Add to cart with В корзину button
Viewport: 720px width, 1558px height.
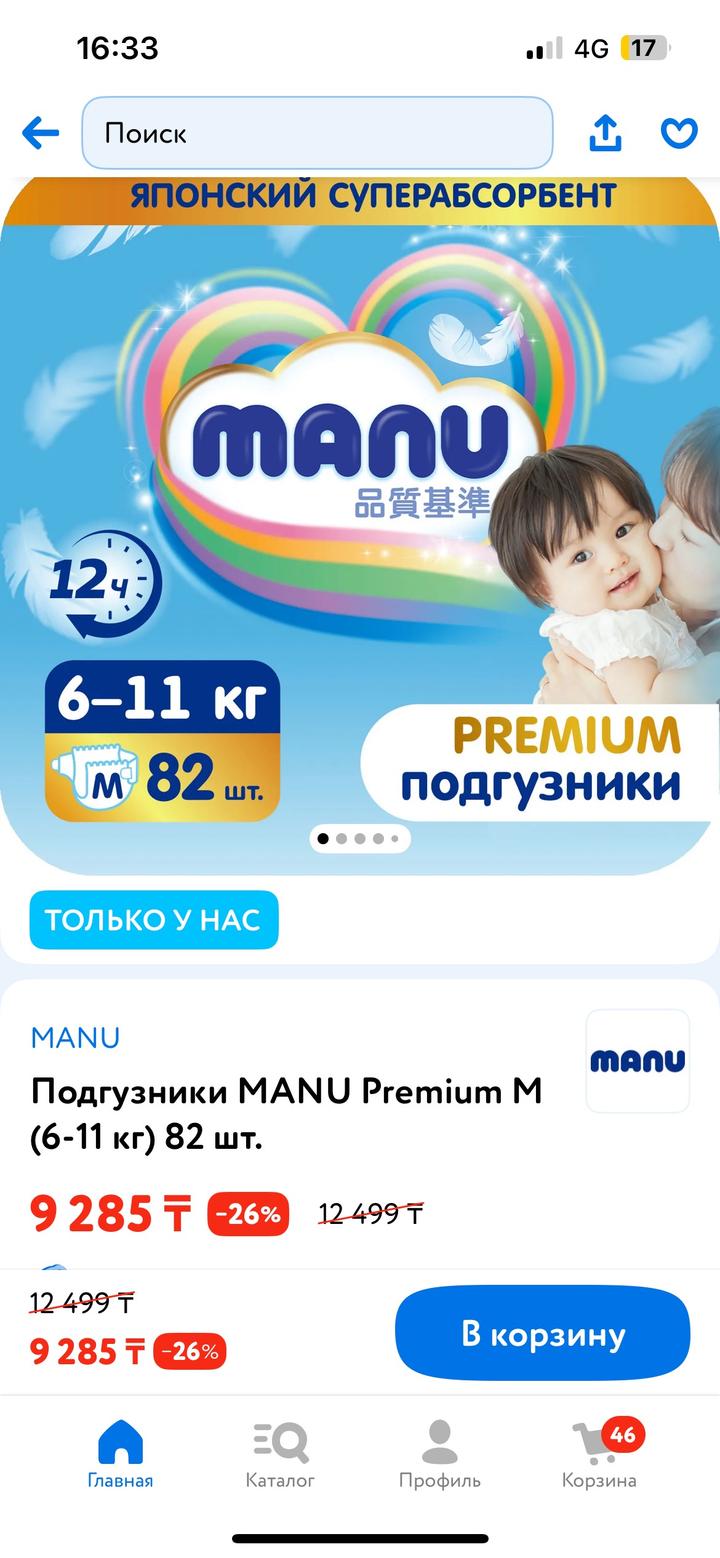[542, 1334]
